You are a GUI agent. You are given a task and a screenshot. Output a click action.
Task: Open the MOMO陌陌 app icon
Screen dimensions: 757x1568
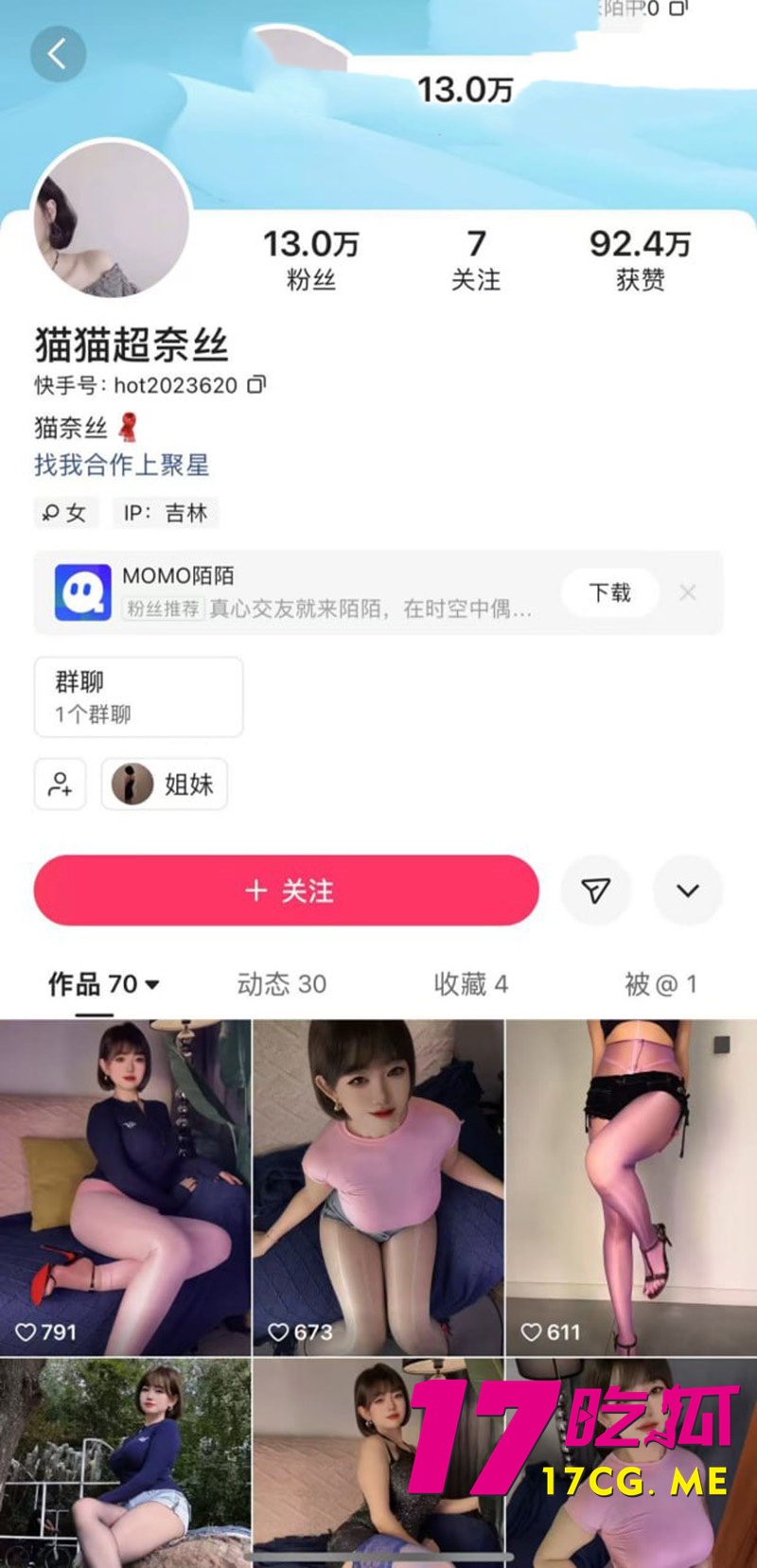pyautogui.click(x=81, y=592)
